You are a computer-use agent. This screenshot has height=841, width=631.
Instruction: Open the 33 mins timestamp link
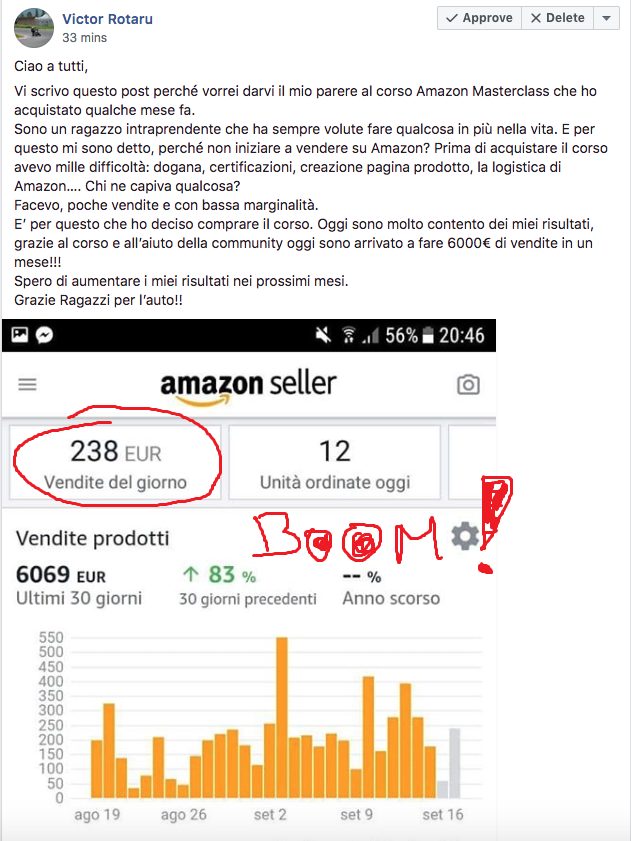pyautogui.click(x=84, y=38)
